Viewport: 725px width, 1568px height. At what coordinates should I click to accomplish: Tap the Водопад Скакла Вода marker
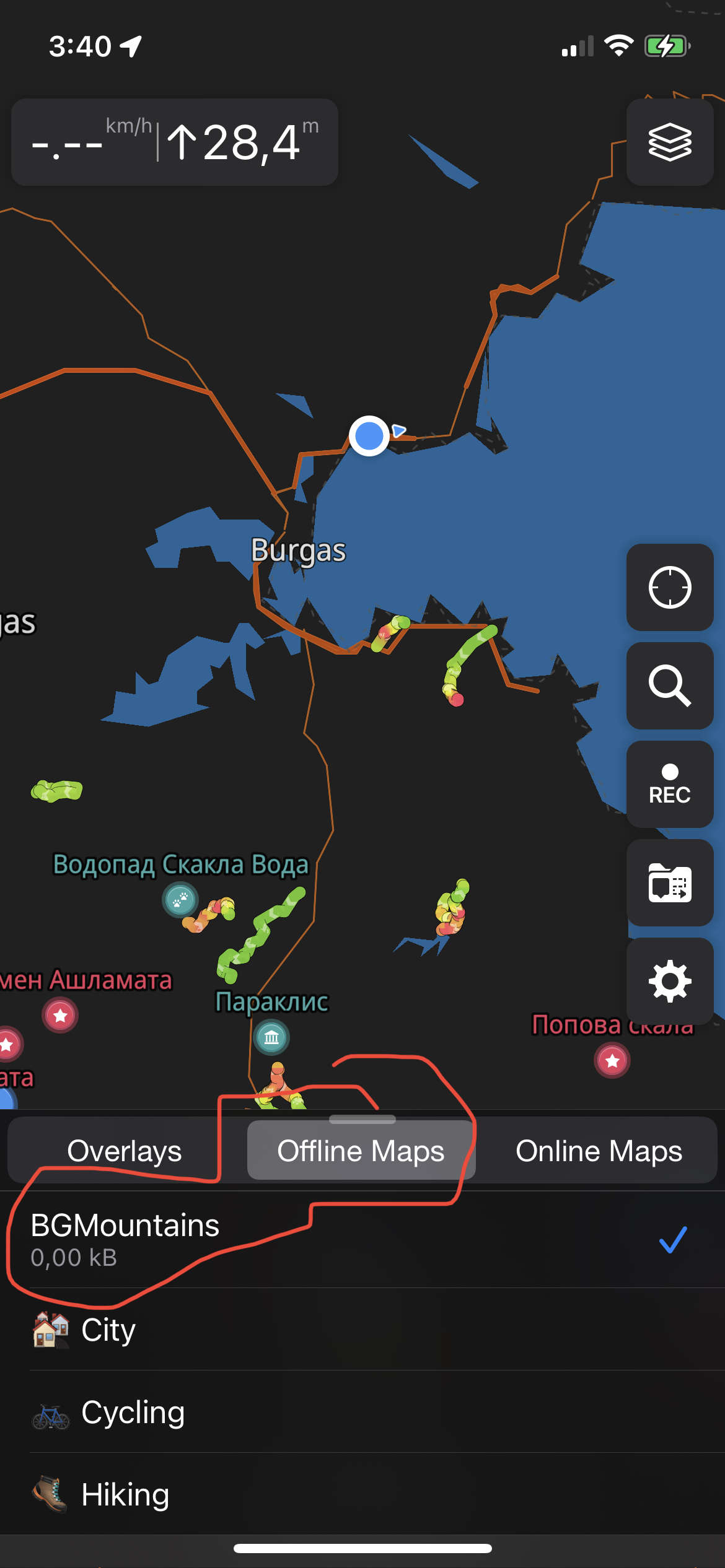180,899
